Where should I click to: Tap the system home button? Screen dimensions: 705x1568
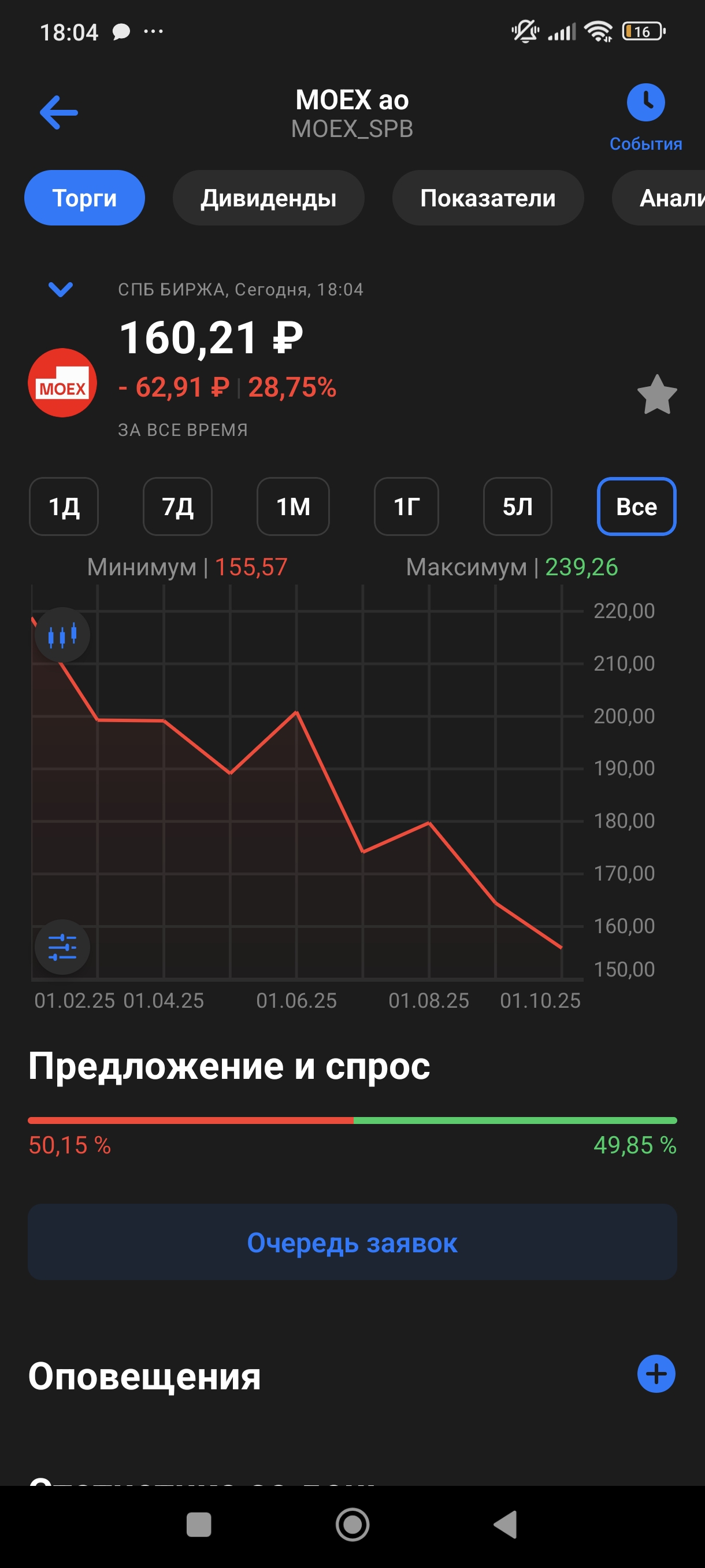tap(352, 1525)
